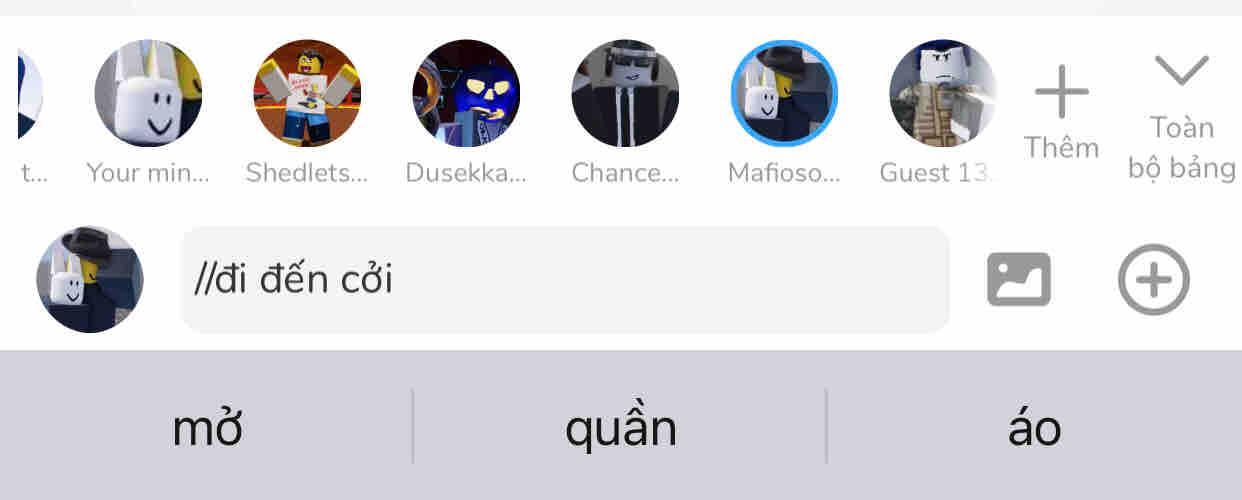
Task: Insert the keyboard suggestion mở
Action: tap(208, 428)
